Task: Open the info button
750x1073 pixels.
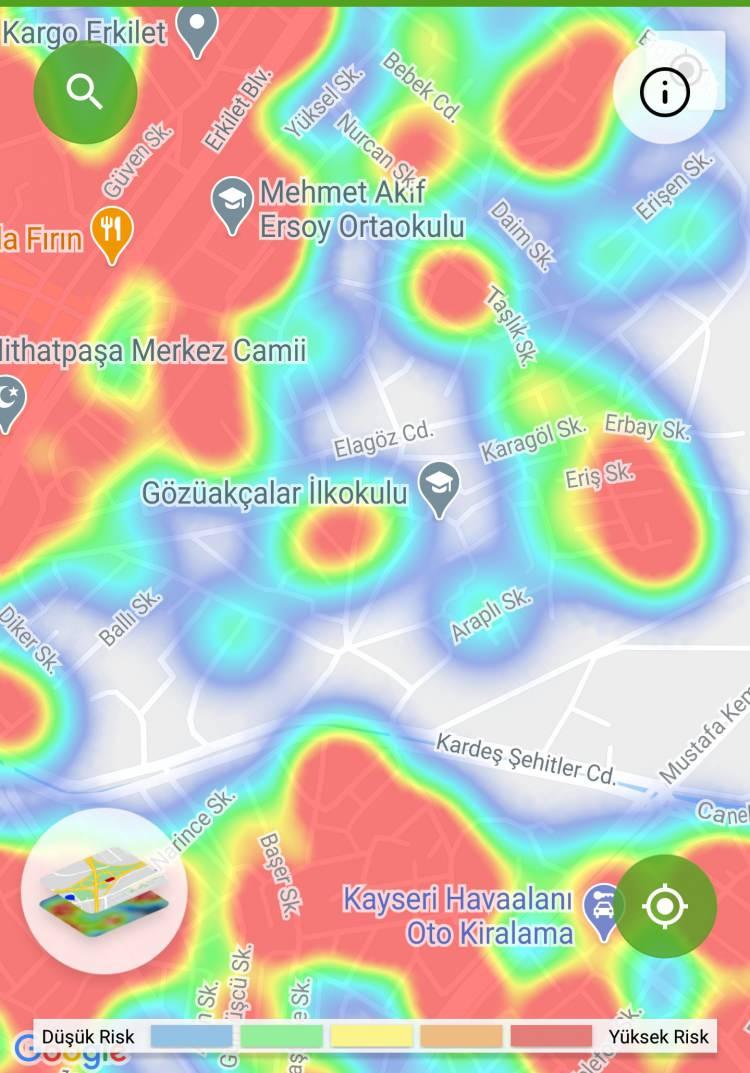Action: [x=664, y=94]
